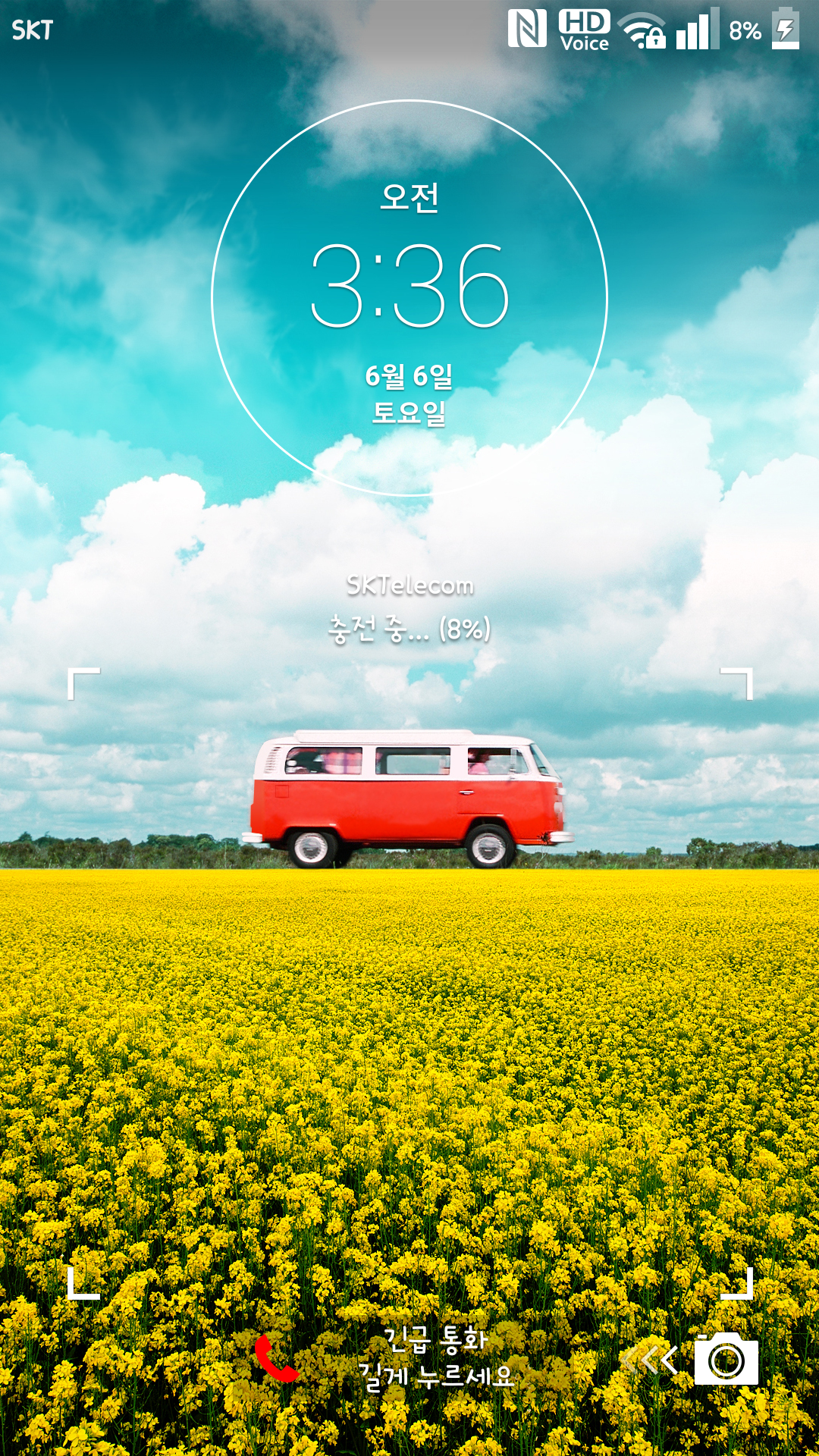
Task: Tap the red emergency call phone icon
Action: [x=275, y=1360]
